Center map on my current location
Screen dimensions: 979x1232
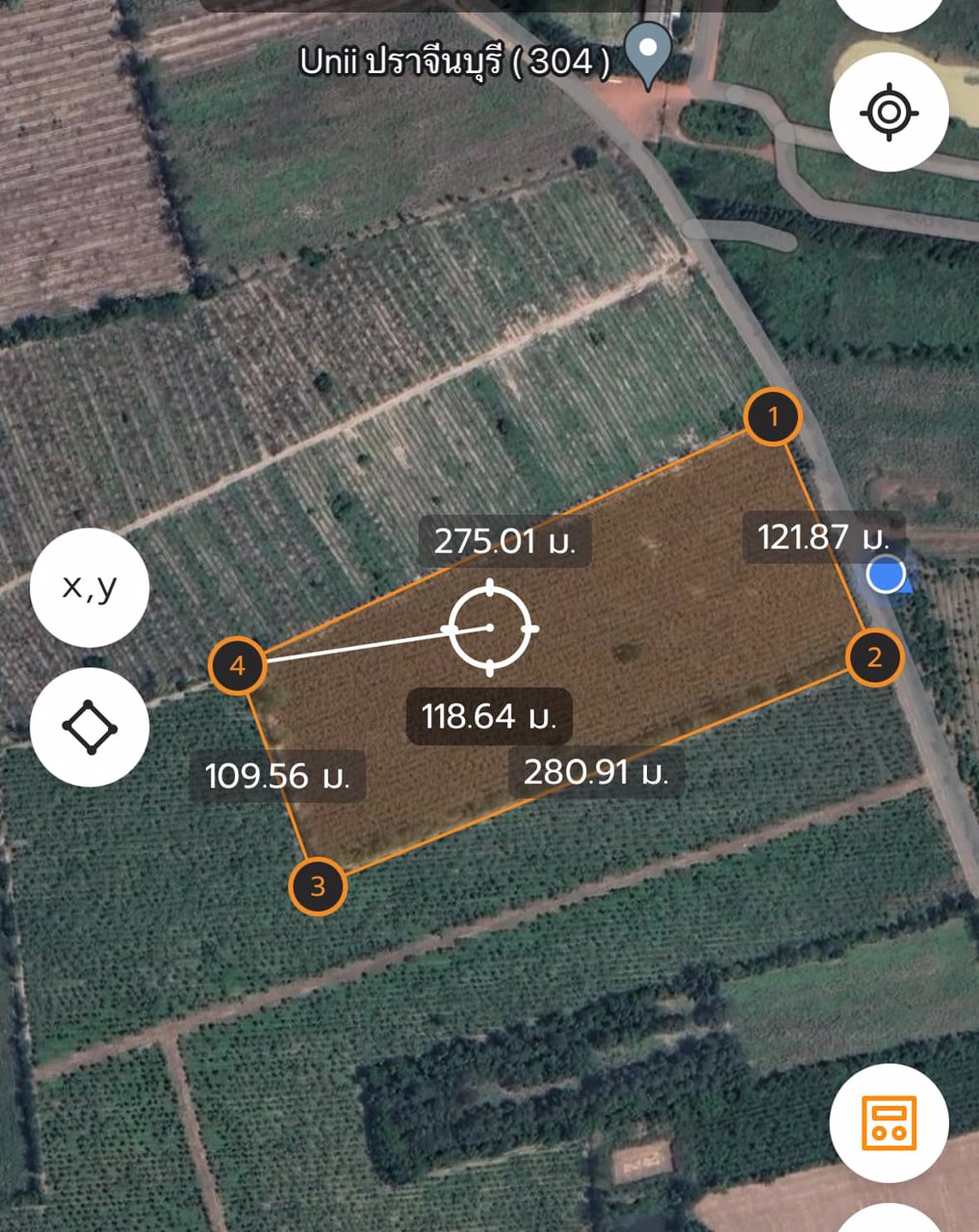coord(889,113)
